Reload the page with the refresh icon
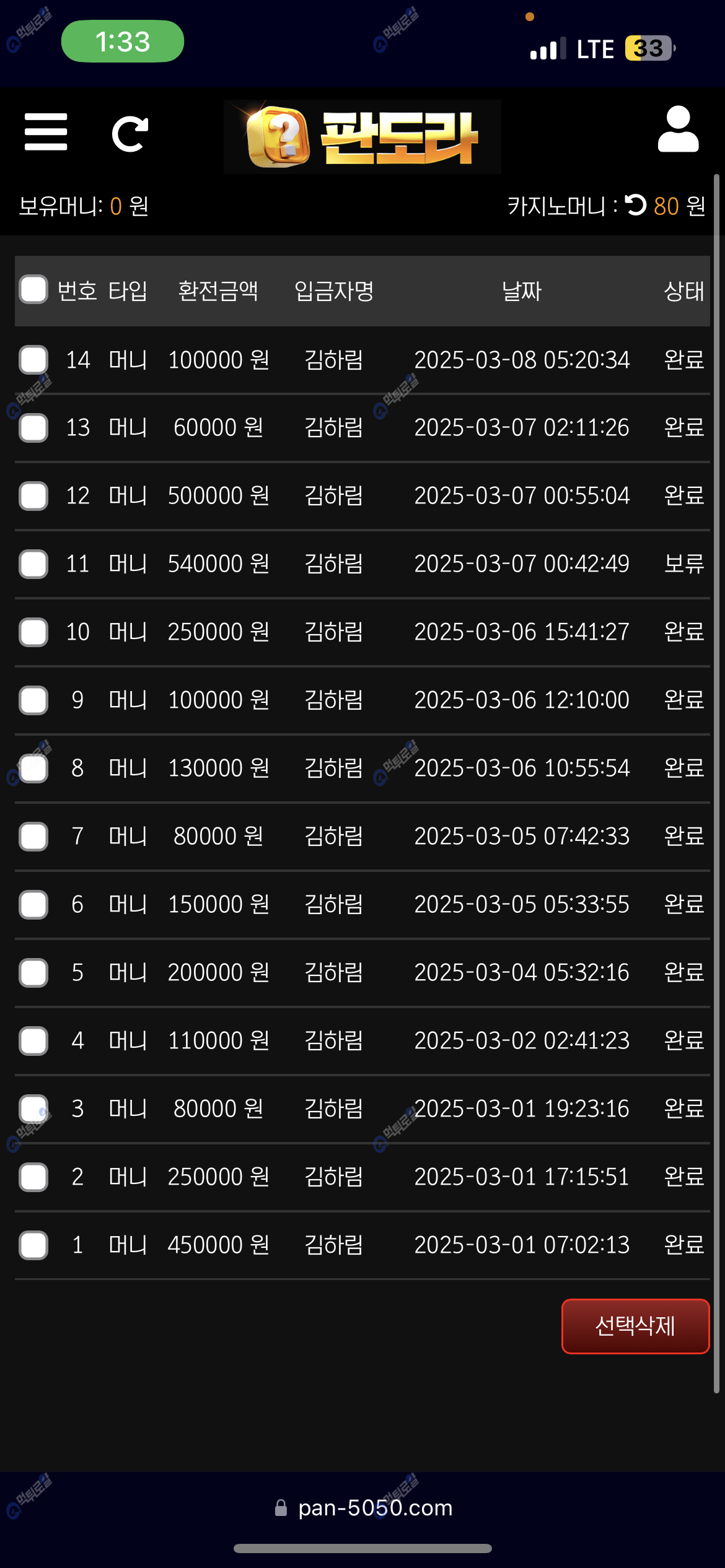Screen dimensions: 725x1568 130,133
